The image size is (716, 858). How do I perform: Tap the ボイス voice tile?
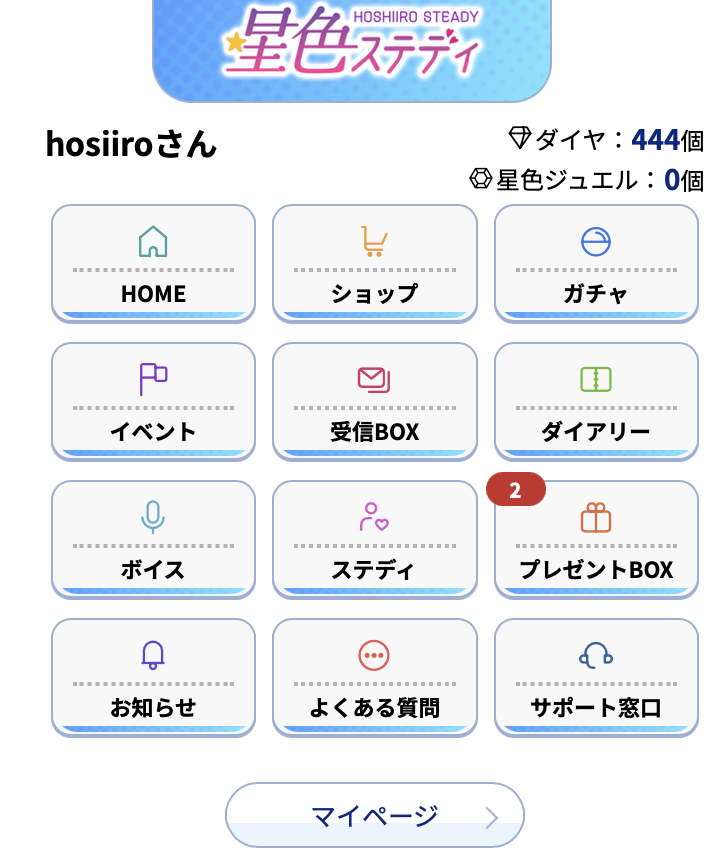click(153, 540)
